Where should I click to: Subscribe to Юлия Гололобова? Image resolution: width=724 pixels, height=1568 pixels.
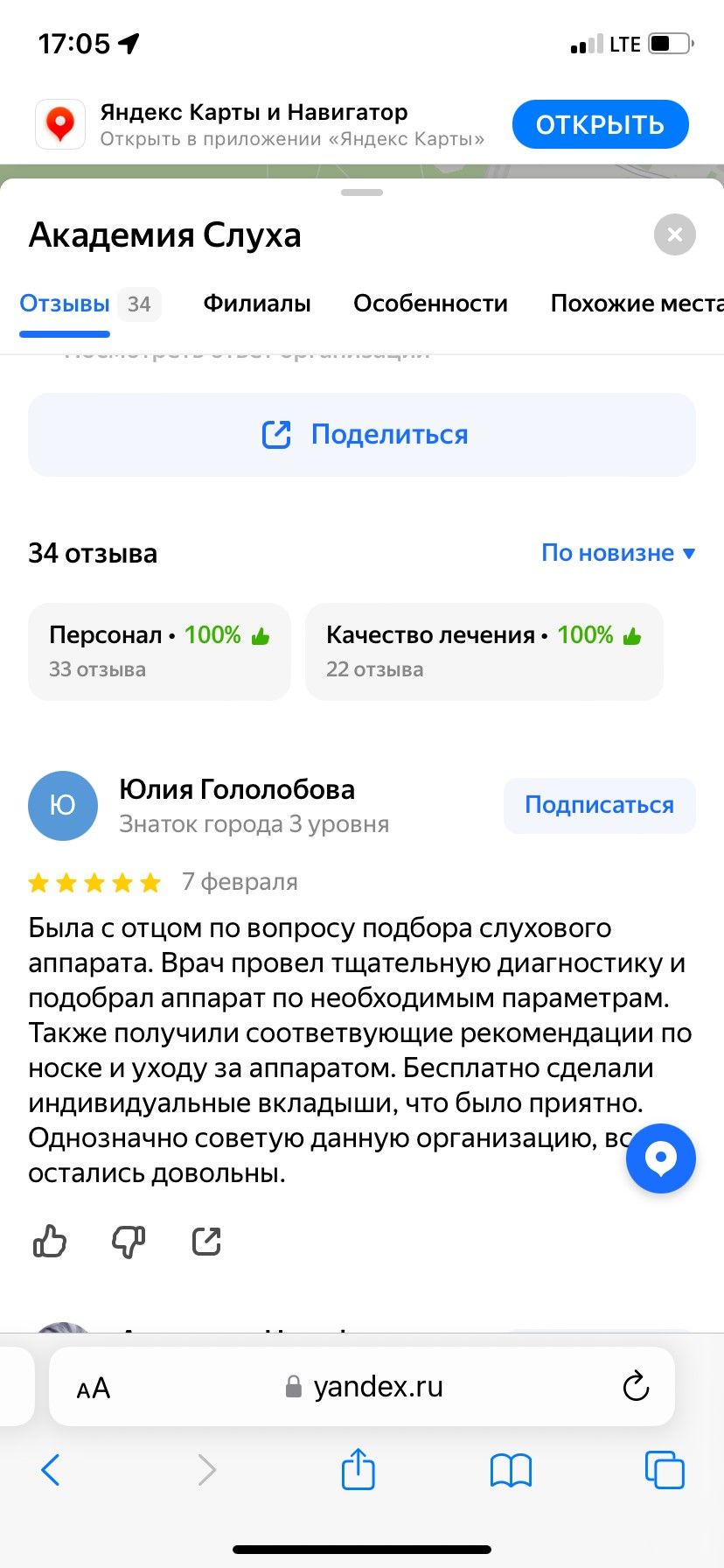pos(599,805)
